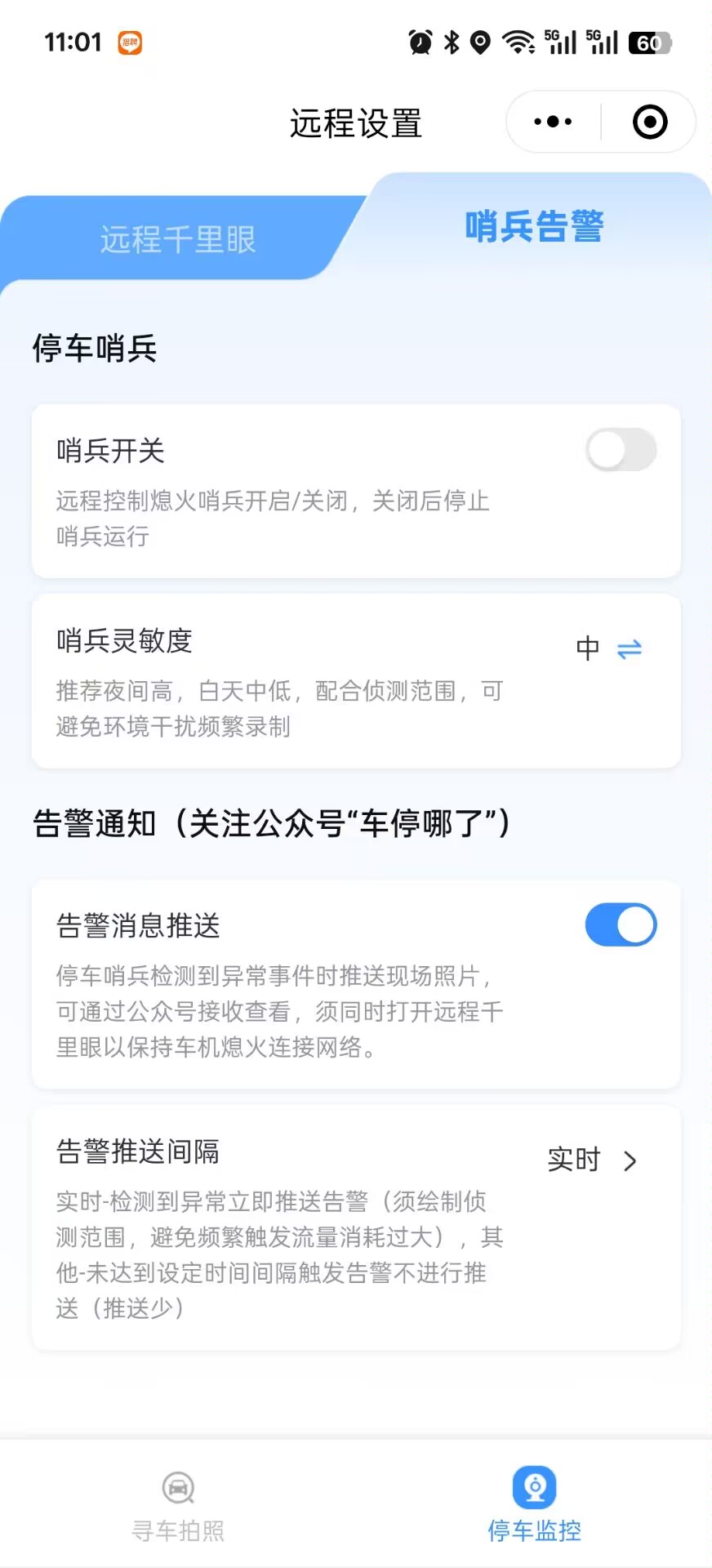712x1568 pixels.
Task: Go to the 寻车拍照 bottom tab
Action: click(178, 1507)
